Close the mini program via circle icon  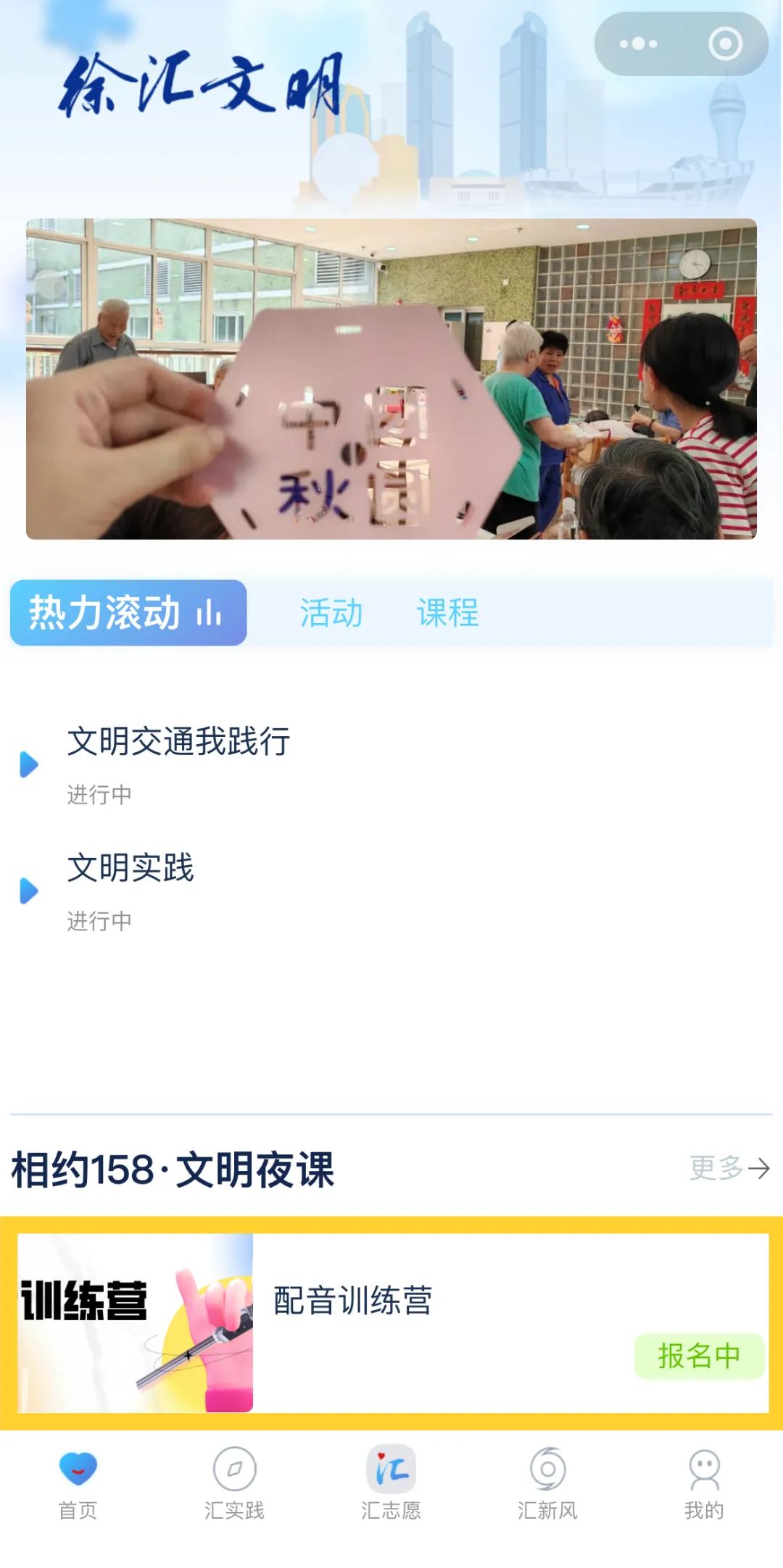click(x=725, y=44)
